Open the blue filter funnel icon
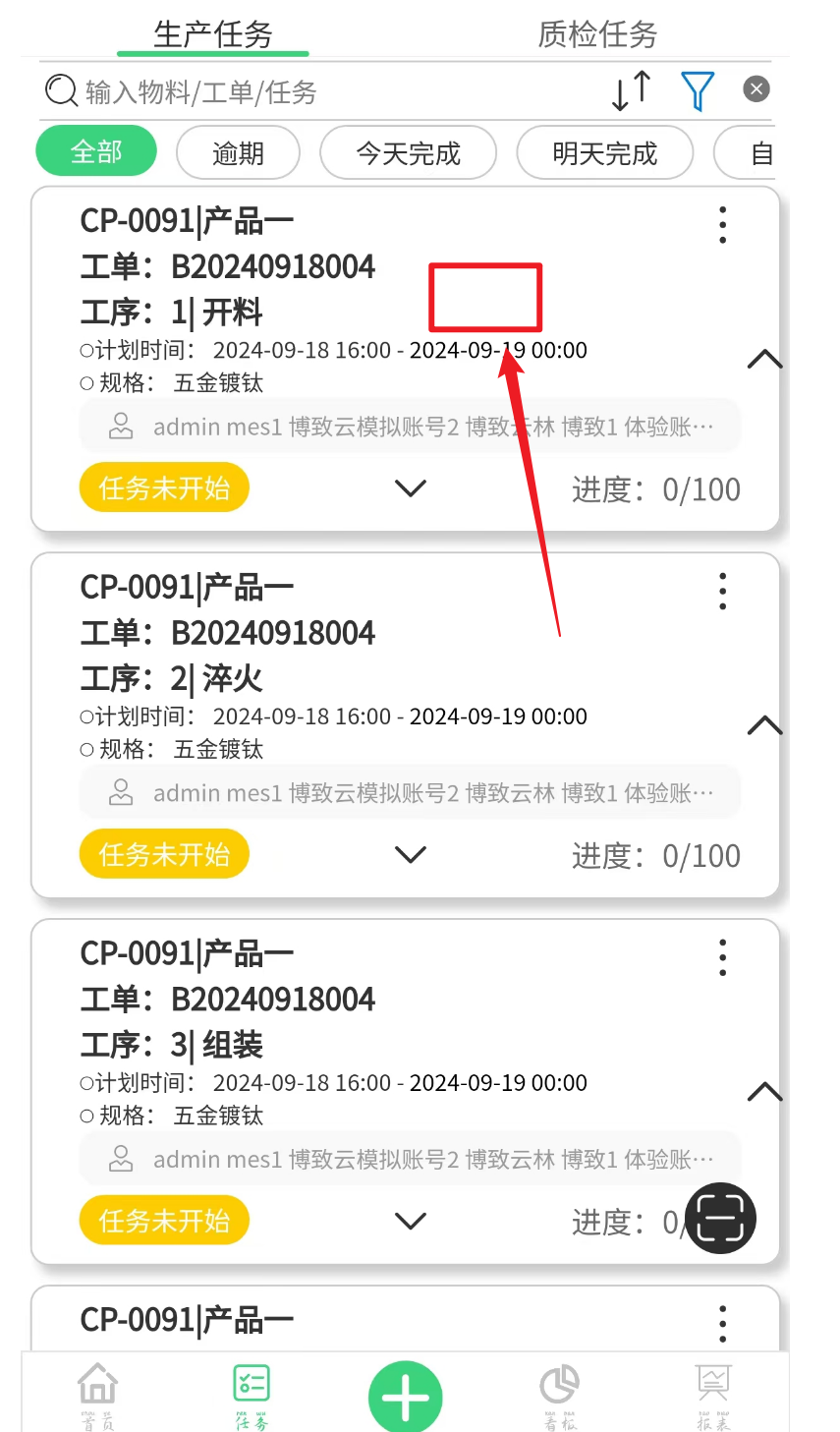 pos(697,91)
